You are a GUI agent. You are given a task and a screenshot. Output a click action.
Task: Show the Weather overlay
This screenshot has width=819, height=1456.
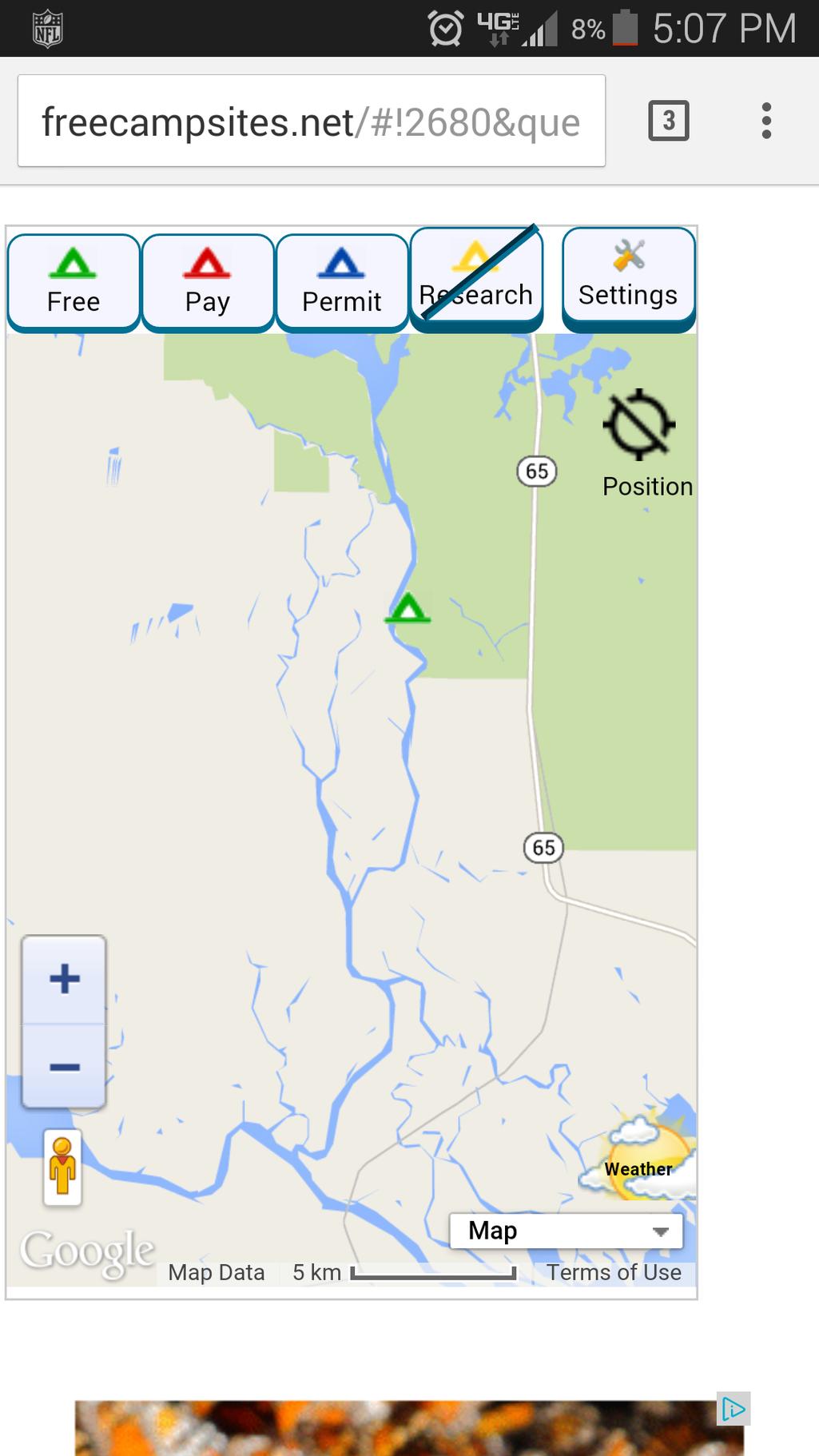click(x=640, y=1156)
